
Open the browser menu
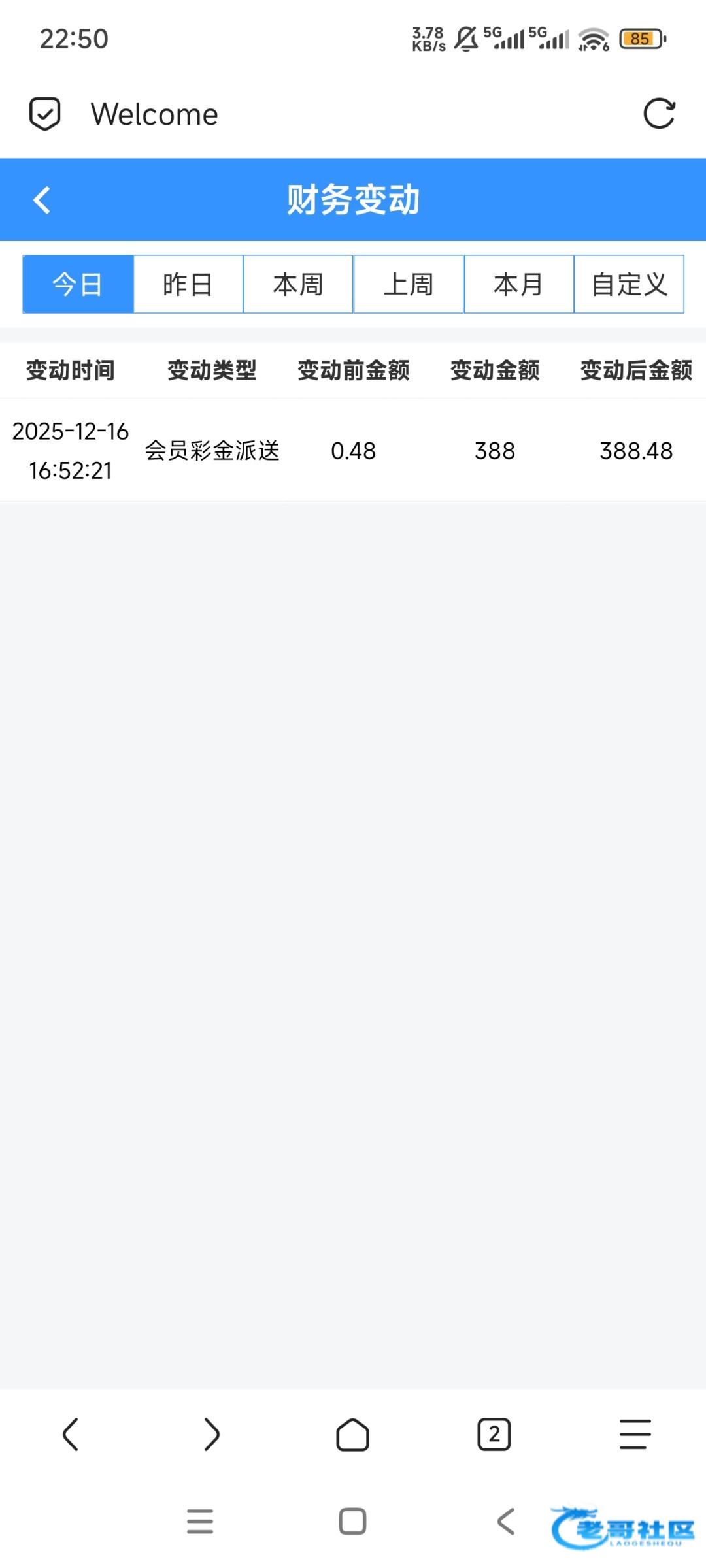click(x=635, y=1435)
